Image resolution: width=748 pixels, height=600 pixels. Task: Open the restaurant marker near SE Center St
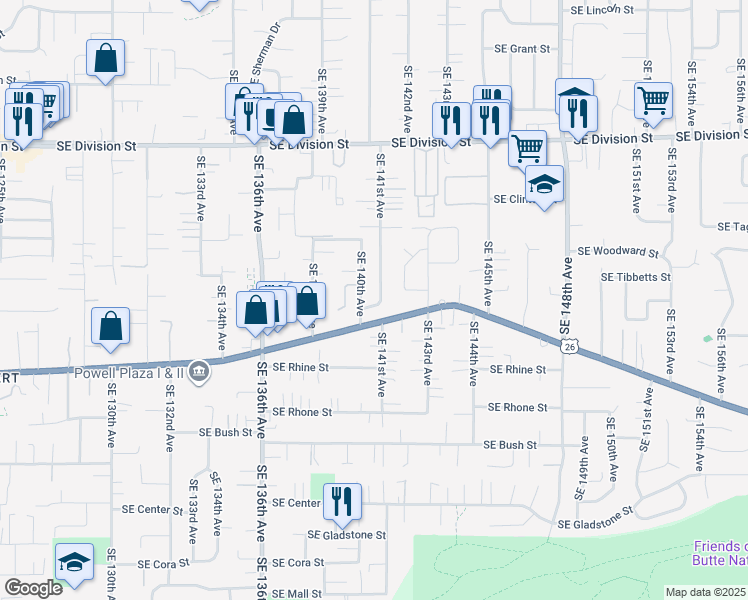tap(343, 503)
